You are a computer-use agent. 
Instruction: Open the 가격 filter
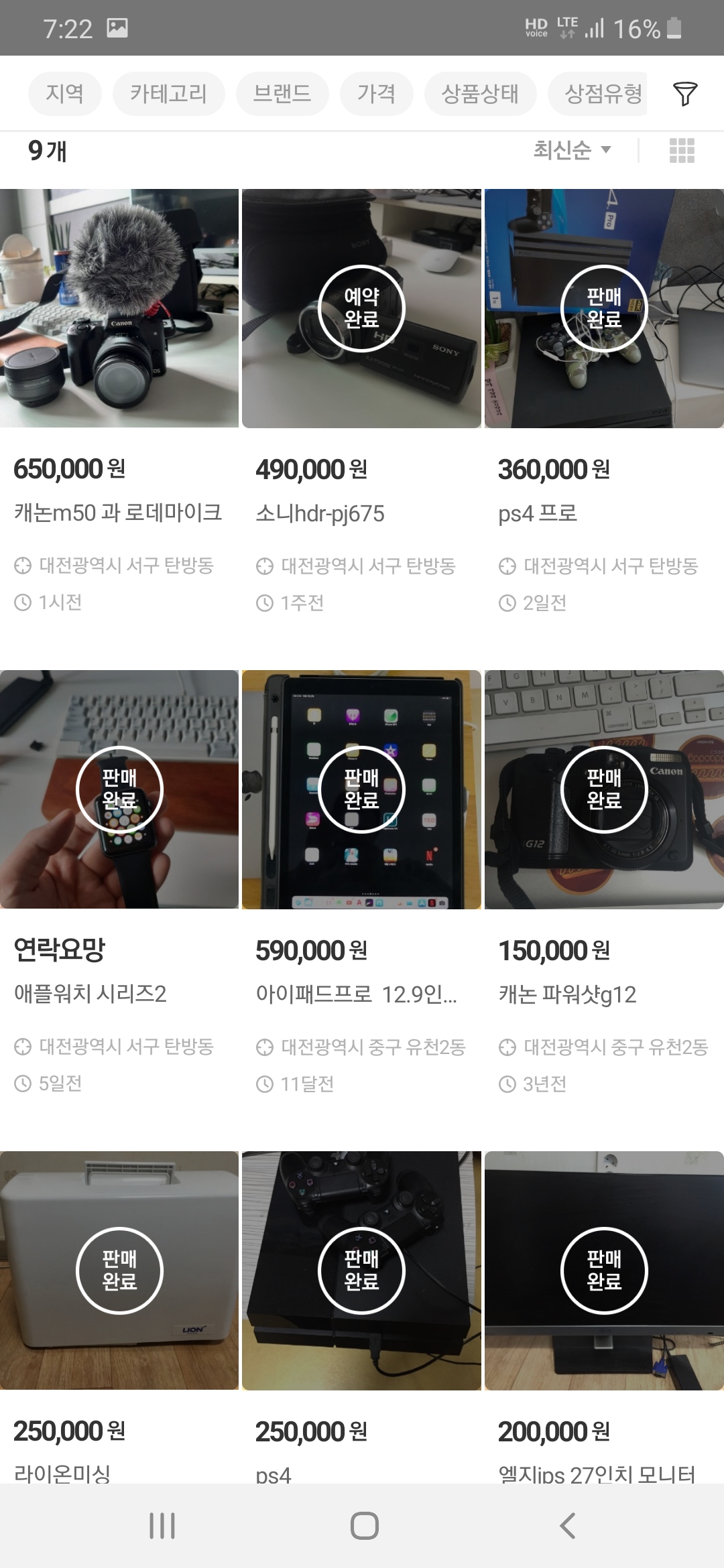[376, 94]
